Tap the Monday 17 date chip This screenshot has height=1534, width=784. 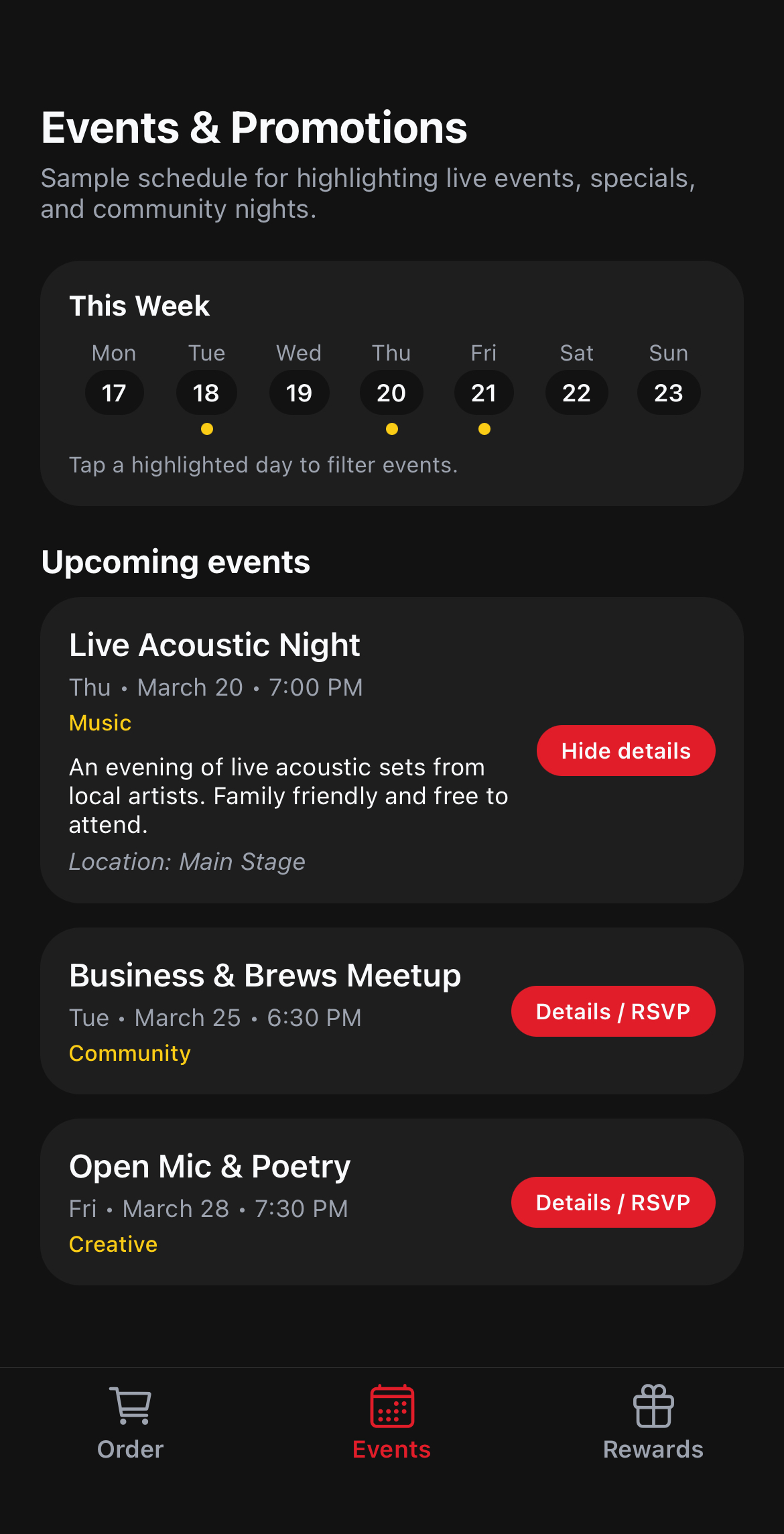[x=113, y=392]
